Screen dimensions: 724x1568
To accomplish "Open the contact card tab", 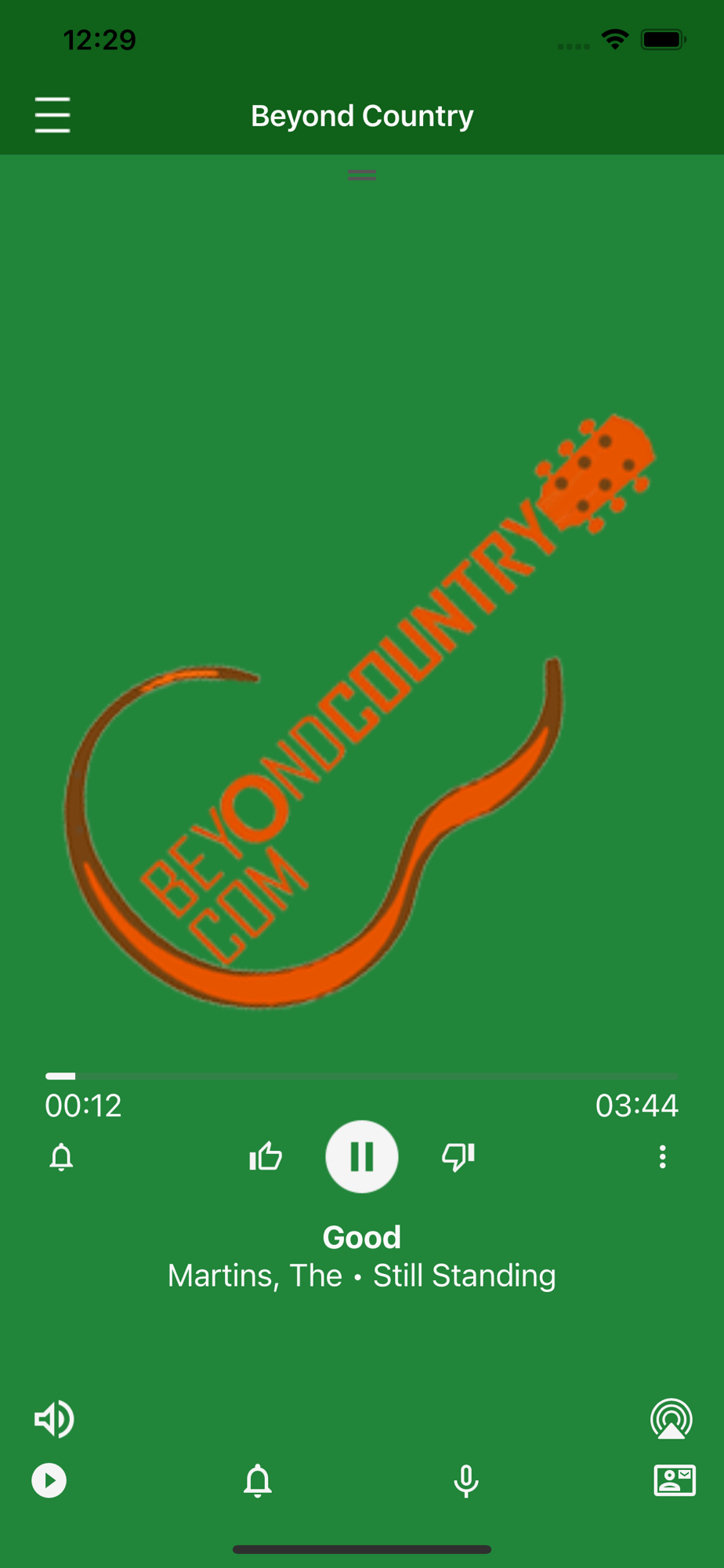I will click(x=675, y=1481).
